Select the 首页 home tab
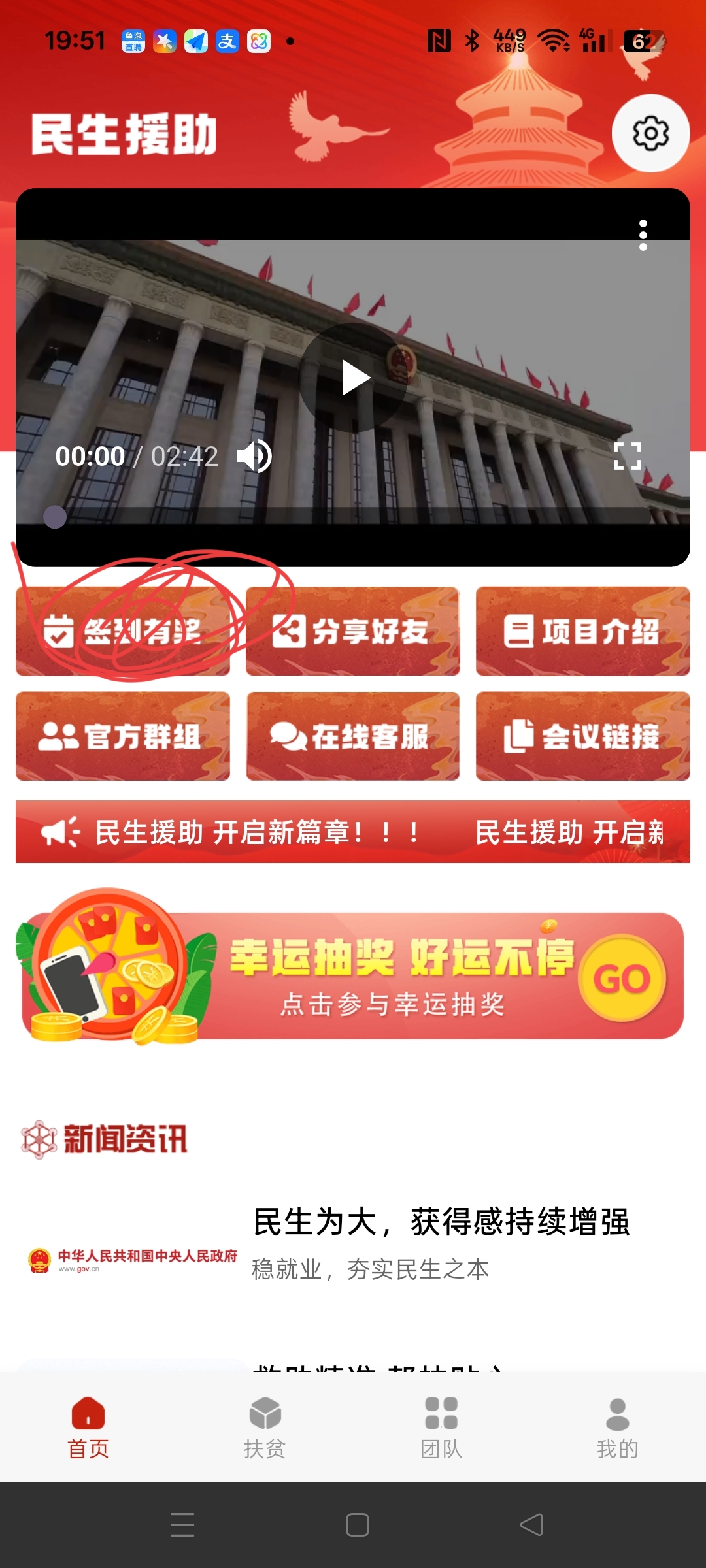 [88, 1428]
